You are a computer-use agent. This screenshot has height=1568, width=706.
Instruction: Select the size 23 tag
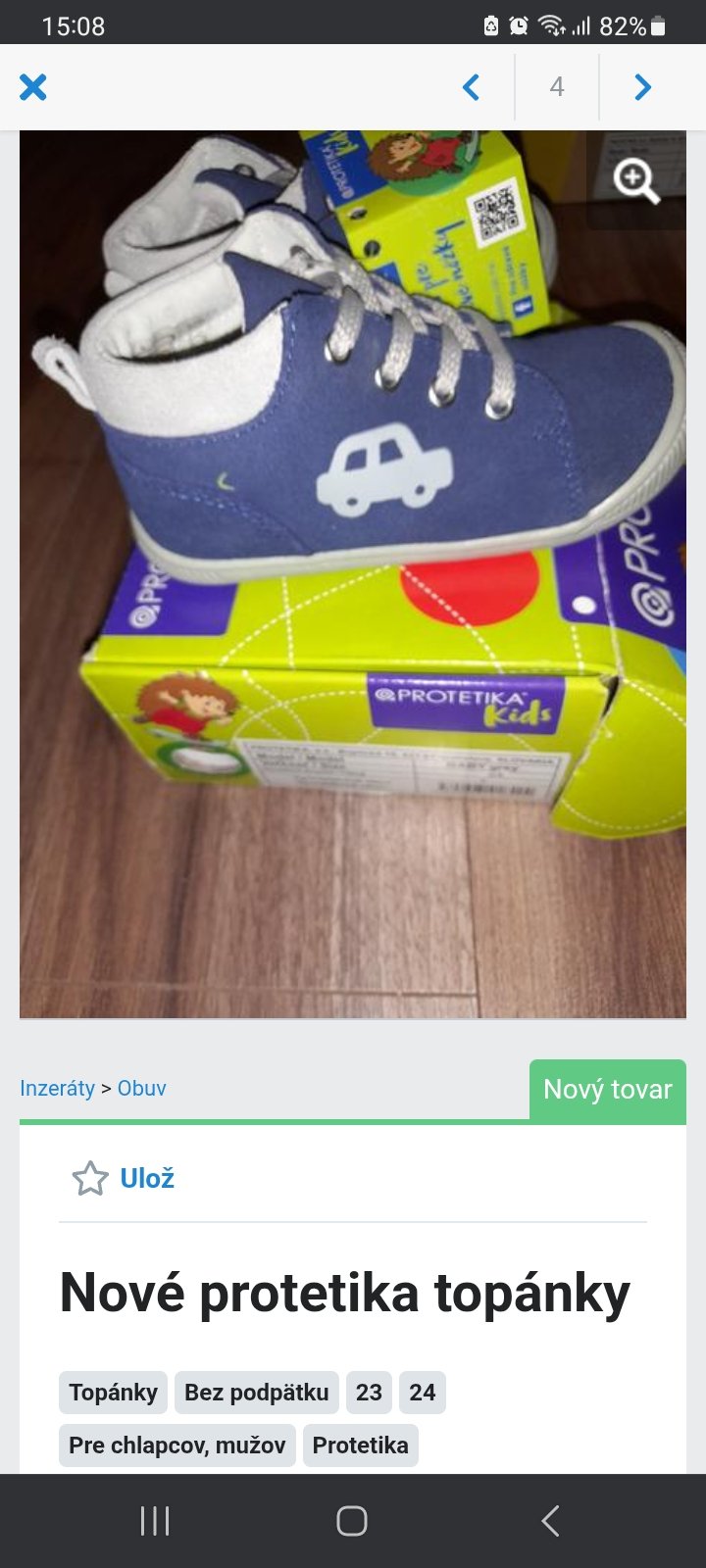pos(369,1393)
